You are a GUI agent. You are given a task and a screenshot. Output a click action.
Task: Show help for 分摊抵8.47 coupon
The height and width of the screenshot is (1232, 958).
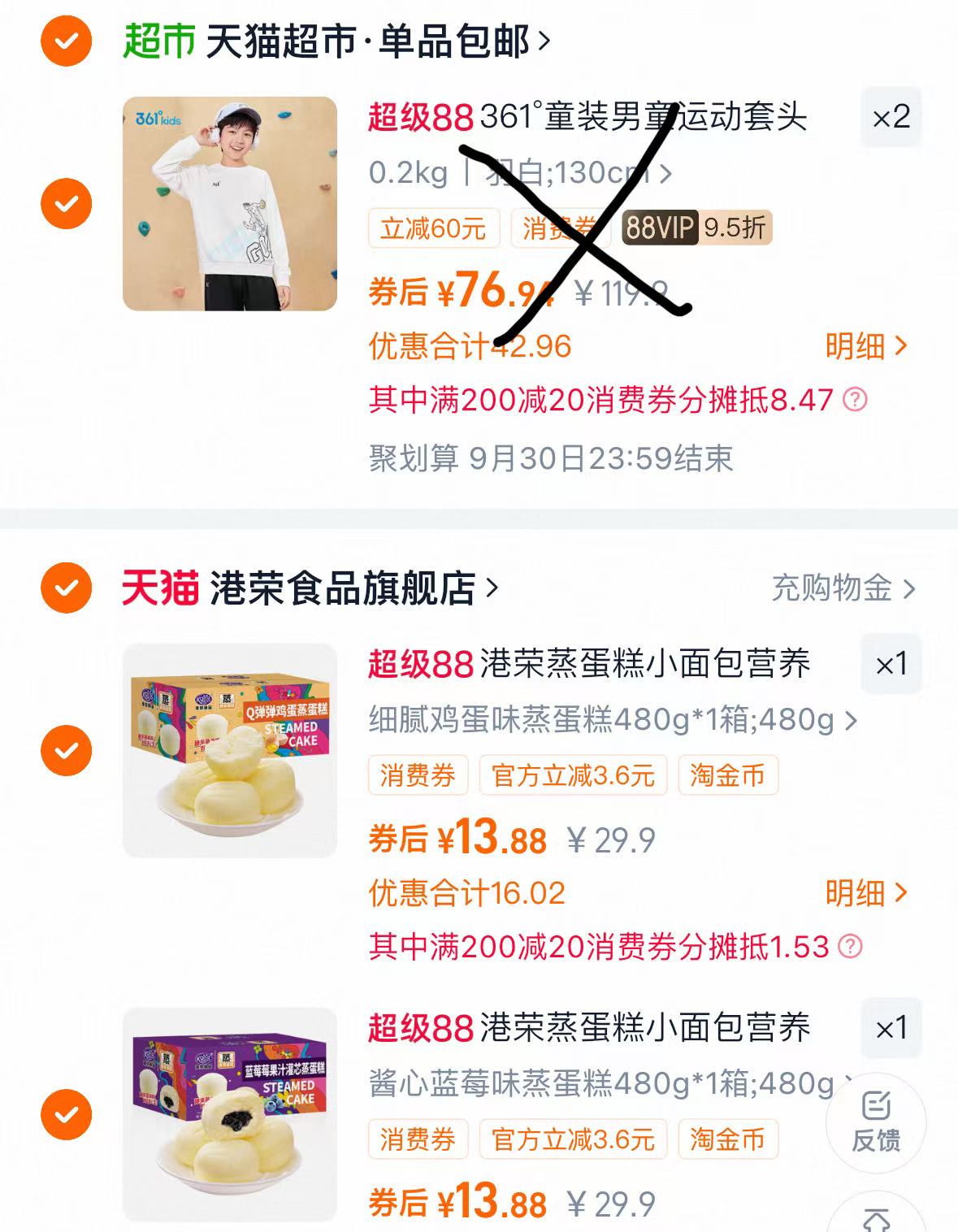[x=855, y=400]
